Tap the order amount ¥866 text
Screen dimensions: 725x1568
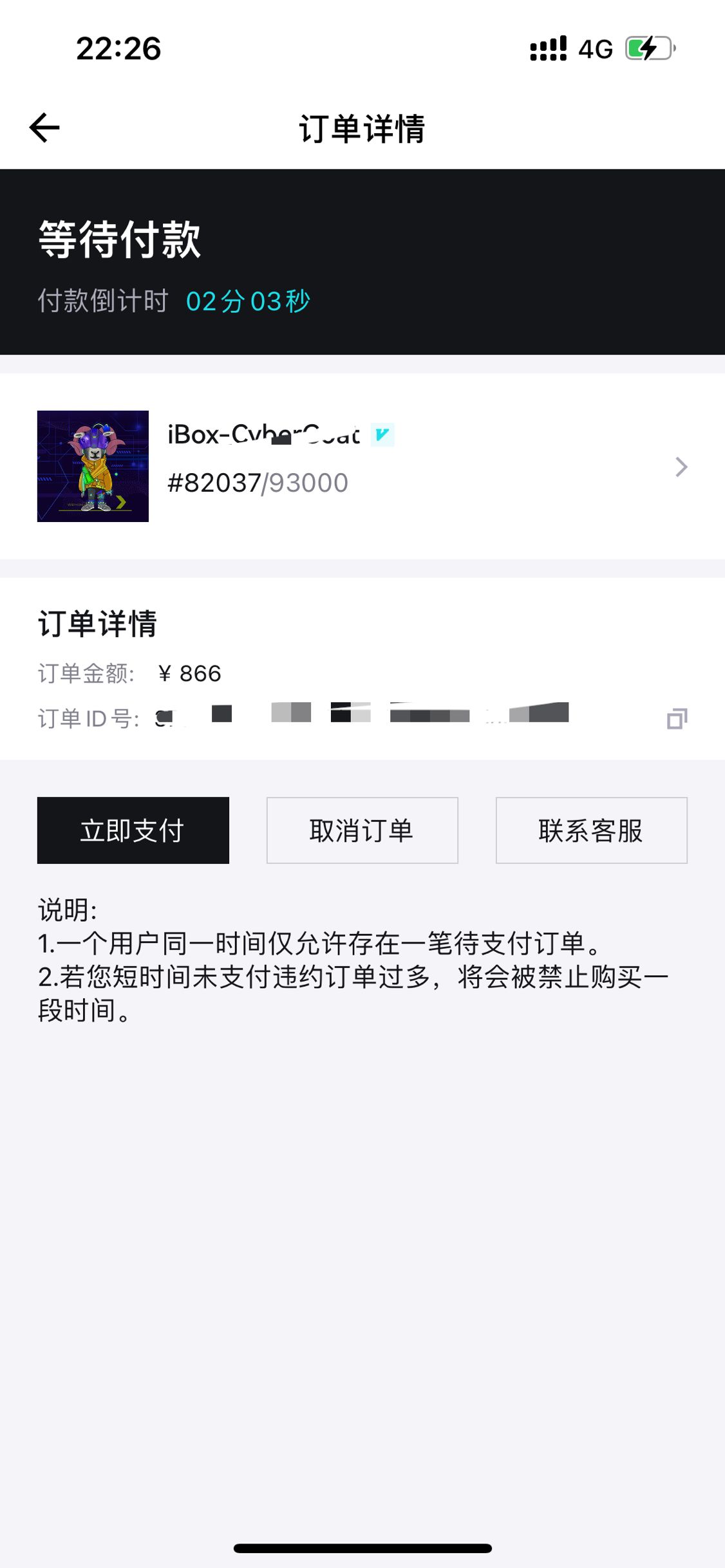[x=191, y=673]
